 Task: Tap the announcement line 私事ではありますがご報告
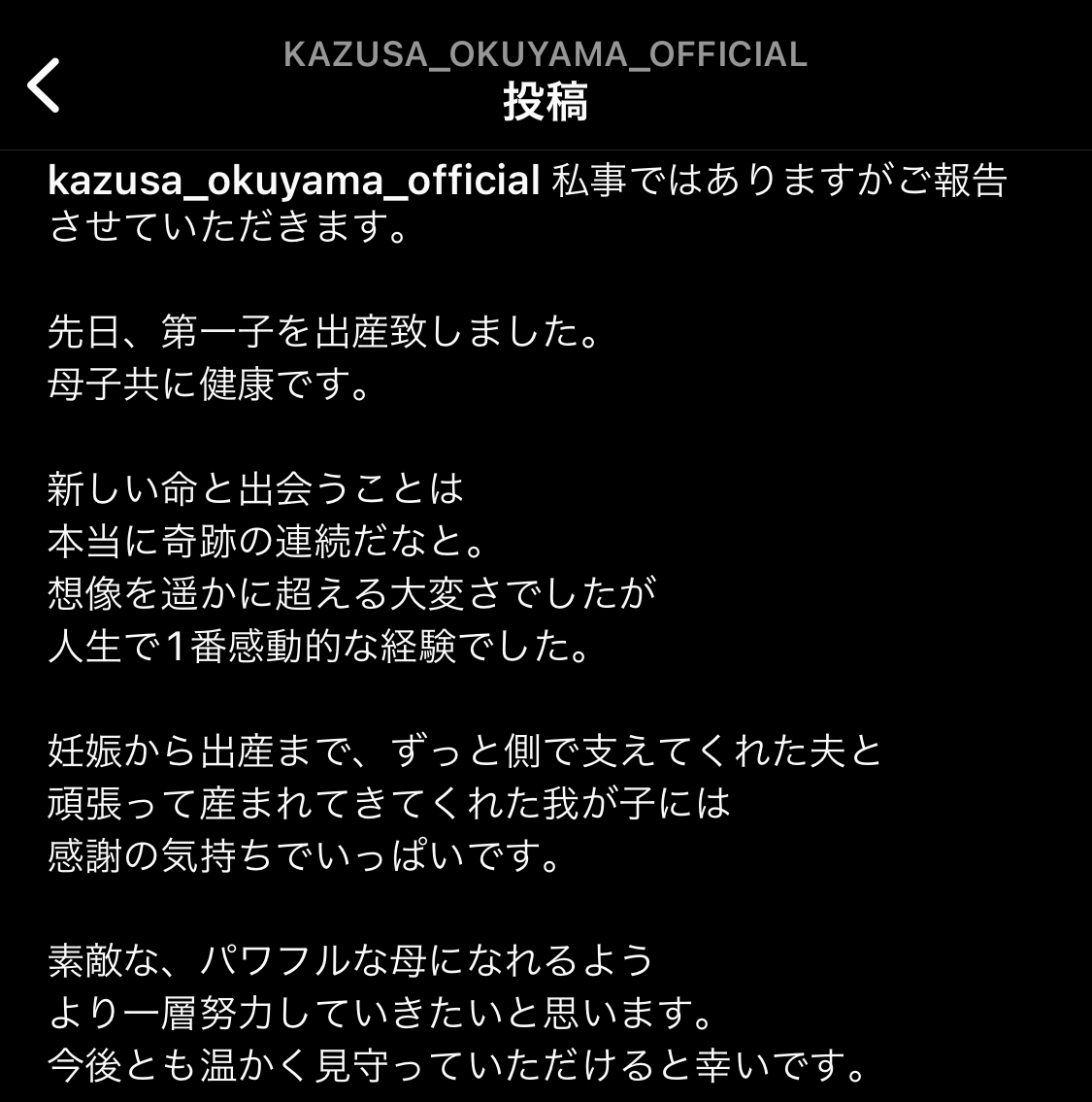pos(777,180)
